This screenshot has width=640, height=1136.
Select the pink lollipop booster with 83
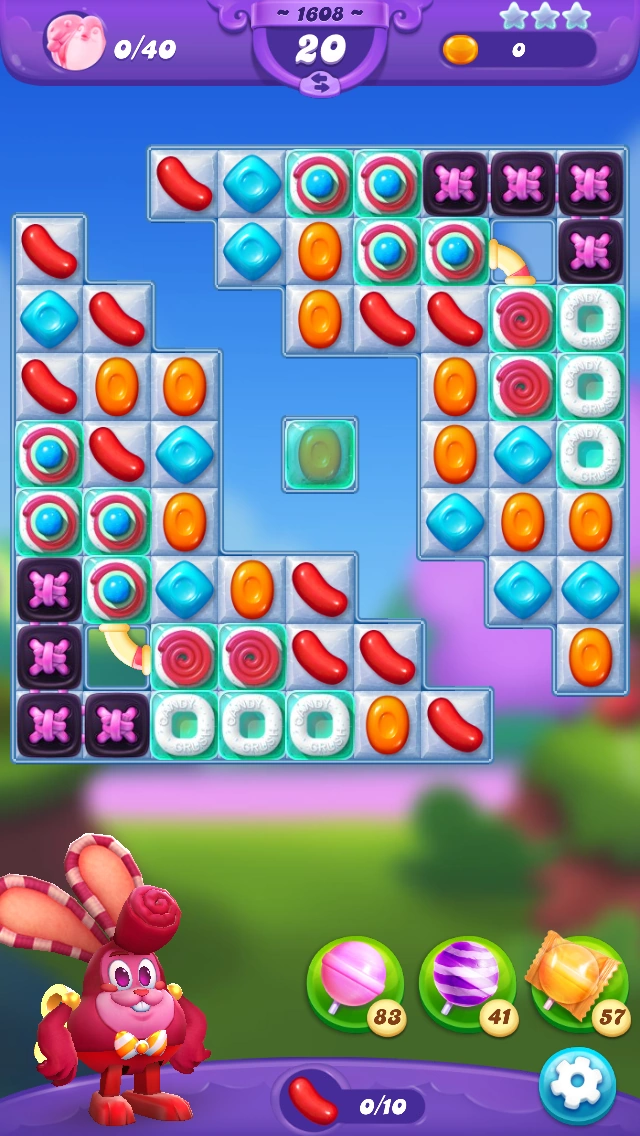(x=356, y=984)
